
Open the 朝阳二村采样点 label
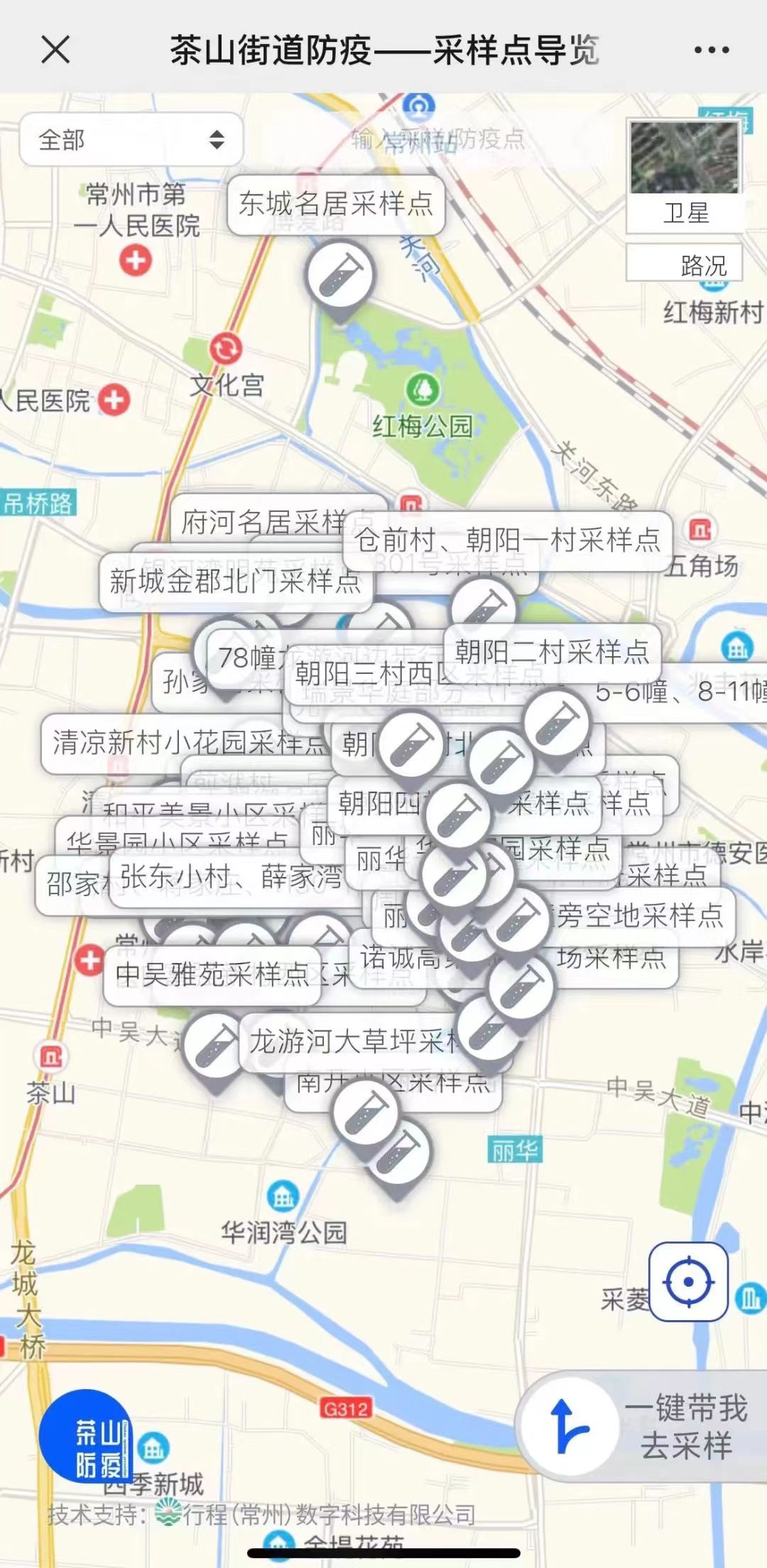point(552,652)
